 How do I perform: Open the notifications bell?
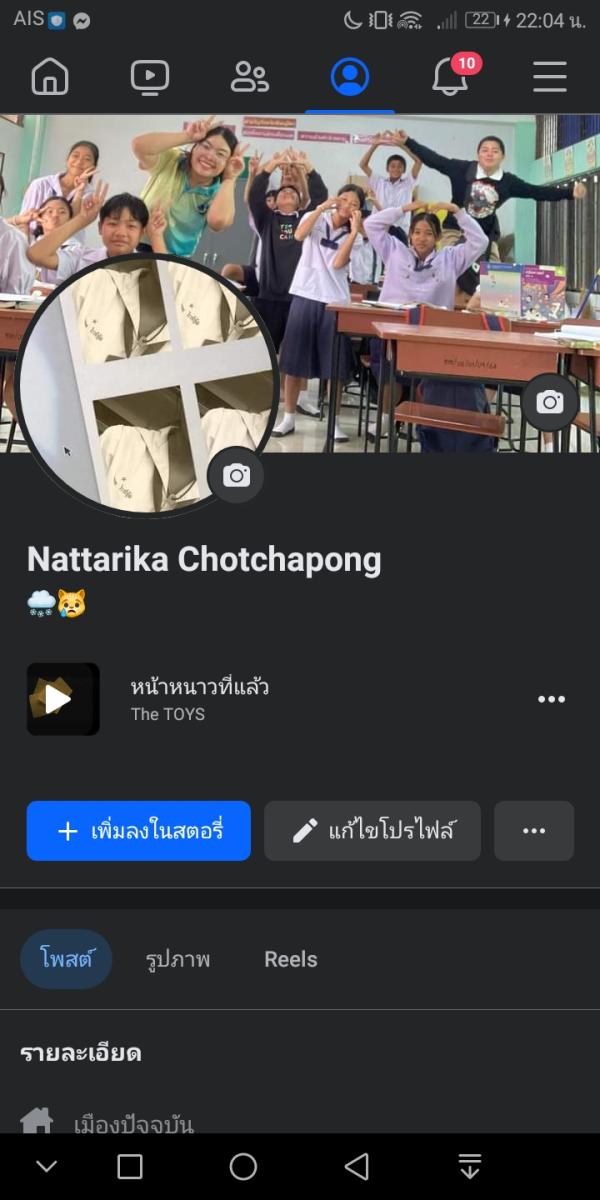450,77
